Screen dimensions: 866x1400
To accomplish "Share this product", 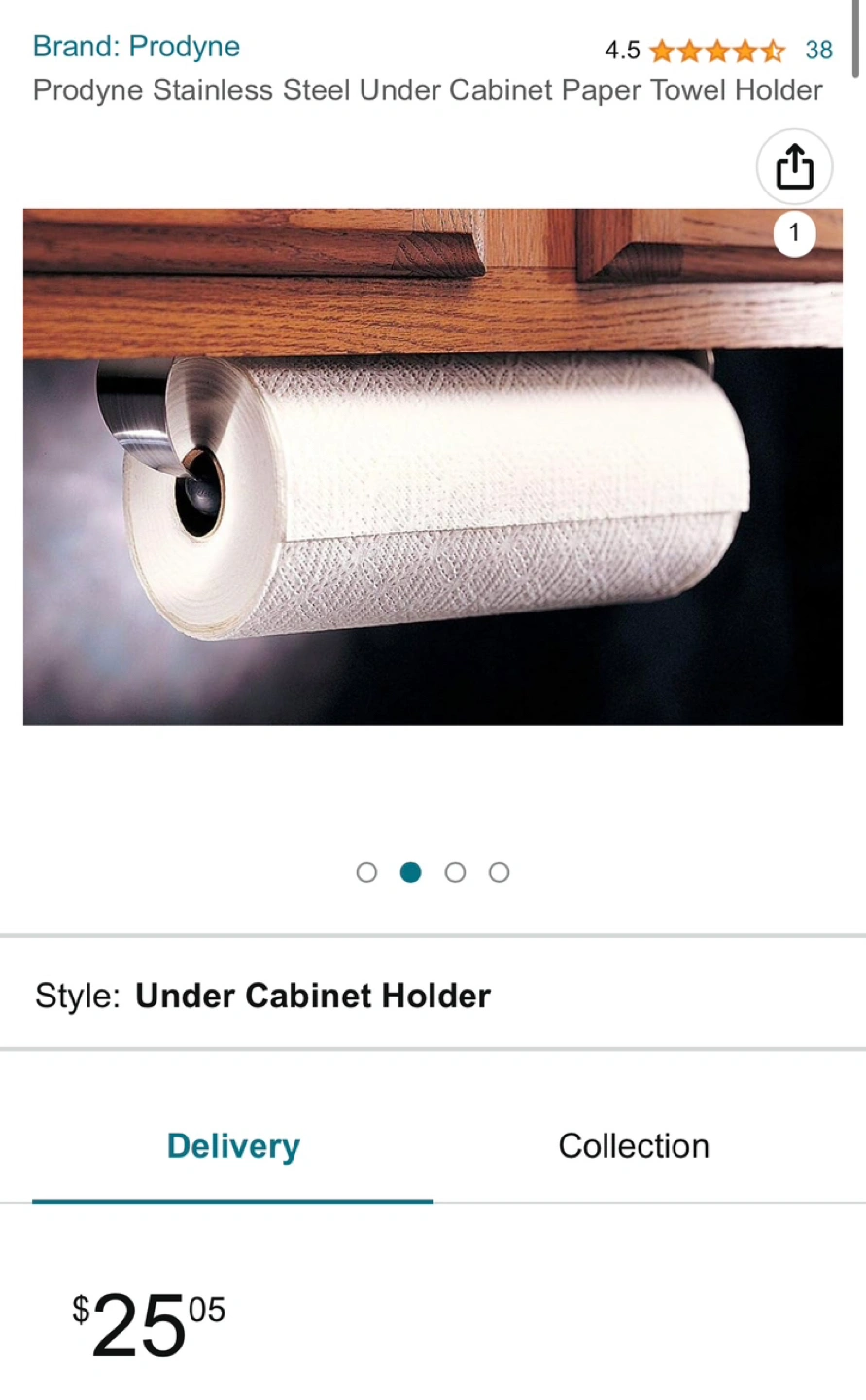I will point(794,167).
